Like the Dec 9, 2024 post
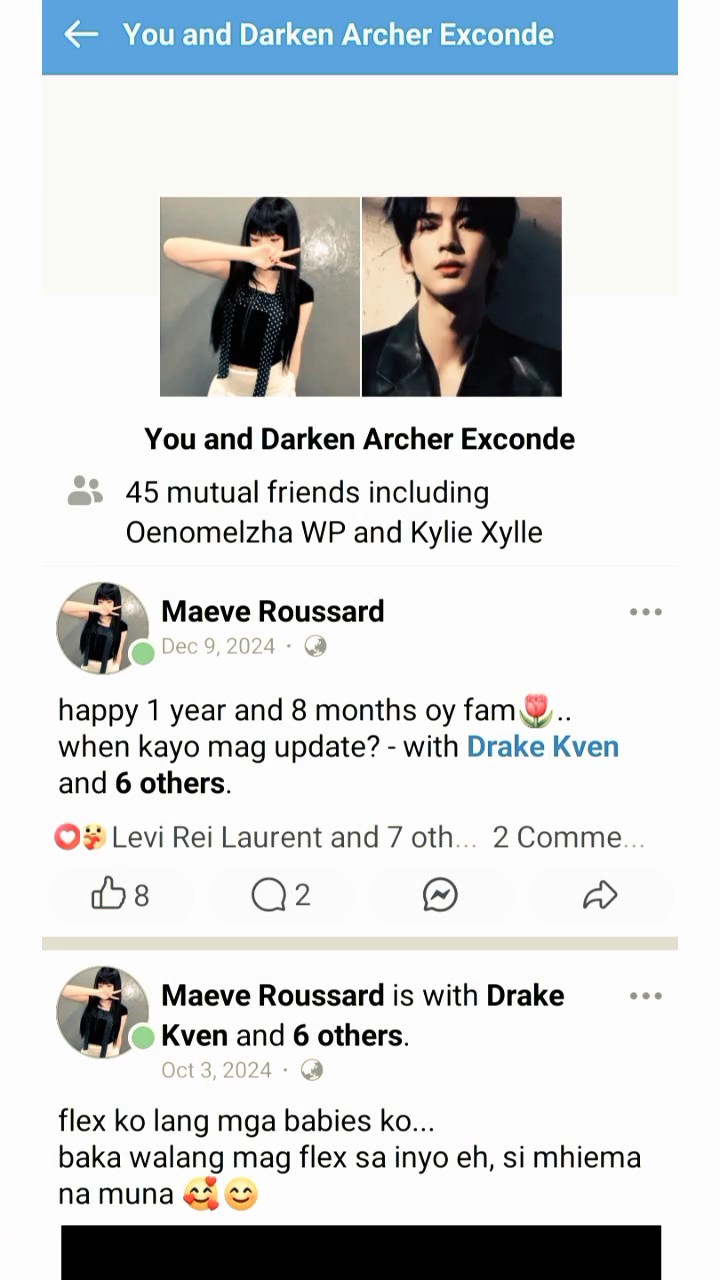This screenshot has width=720, height=1280. tap(121, 895)
